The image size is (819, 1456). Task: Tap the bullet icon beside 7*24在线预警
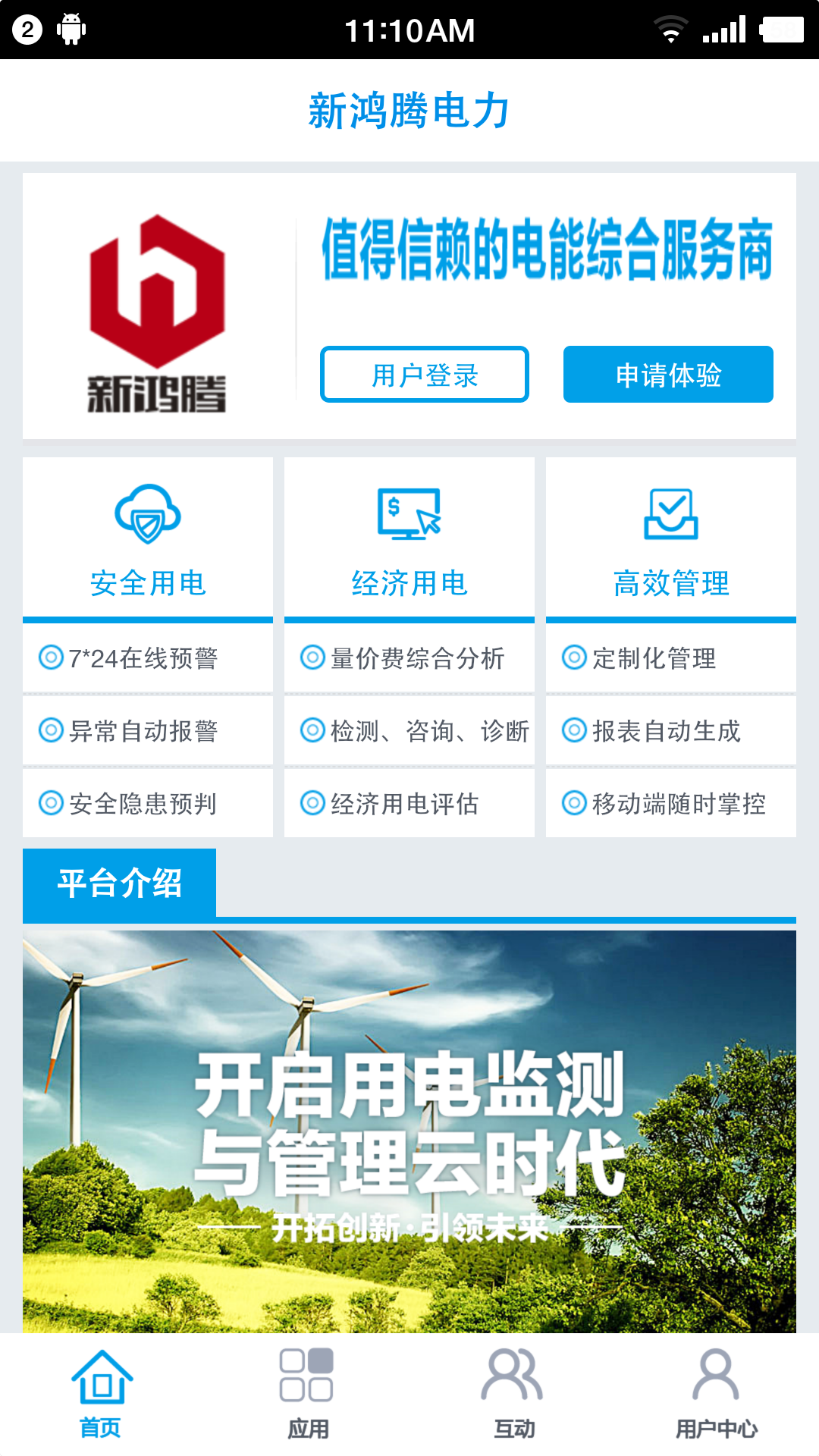tap(50, 658)
